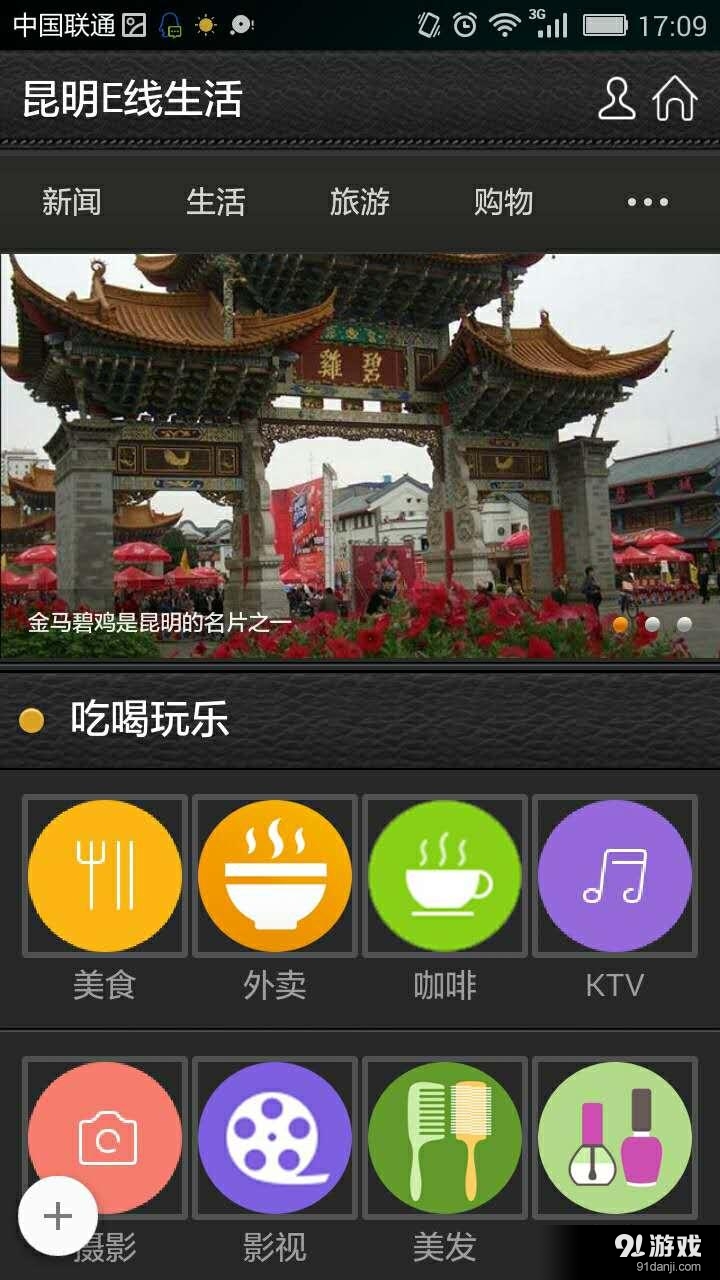Image resolution: width=720 pixels, height=1280 pixels.
Task: Expand the more tabs ellipsis menu
Action: click(648, 202)
